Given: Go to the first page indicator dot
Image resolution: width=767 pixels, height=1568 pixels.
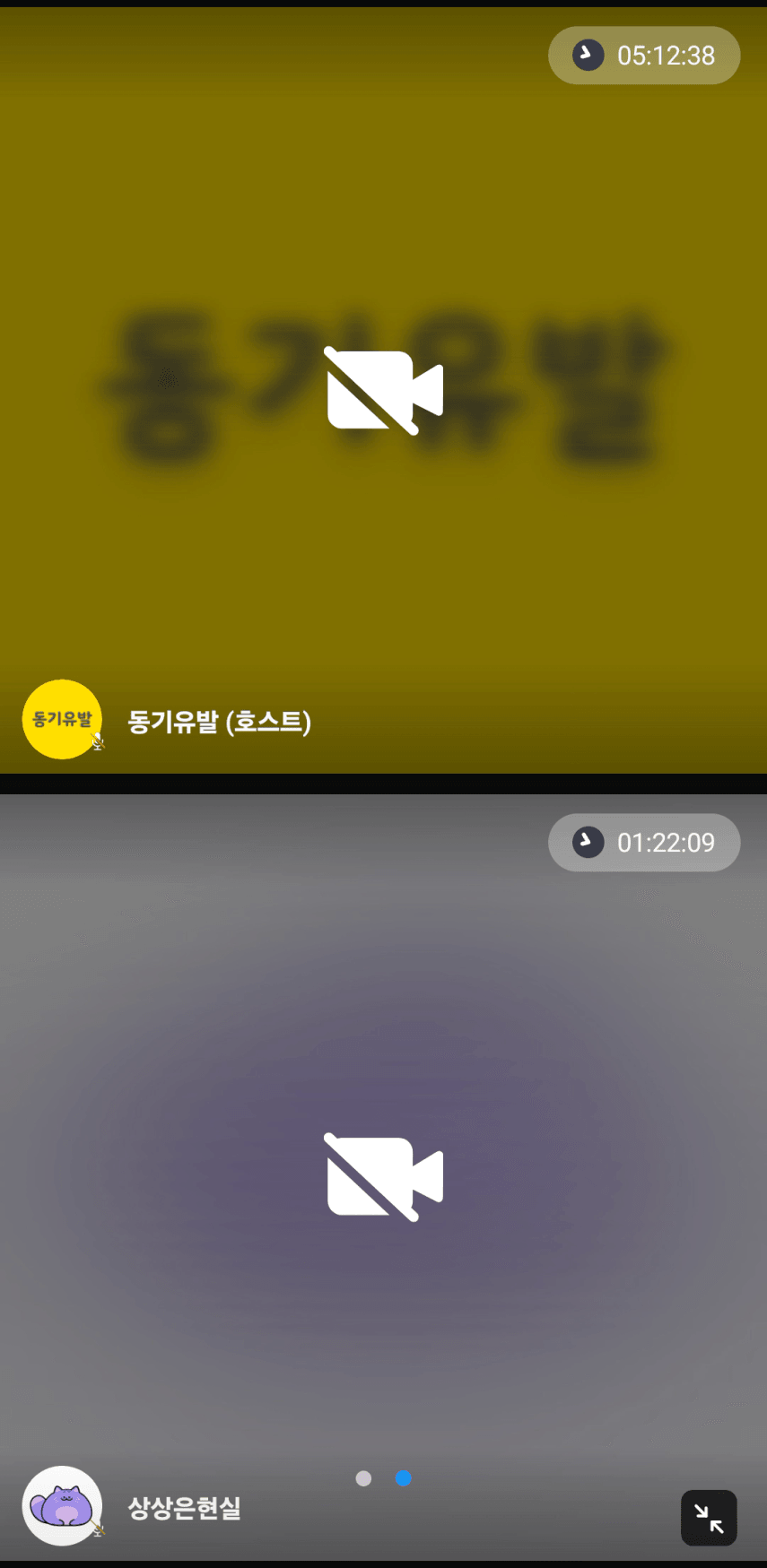Looking at the screenshot, I should (363, 1478).
